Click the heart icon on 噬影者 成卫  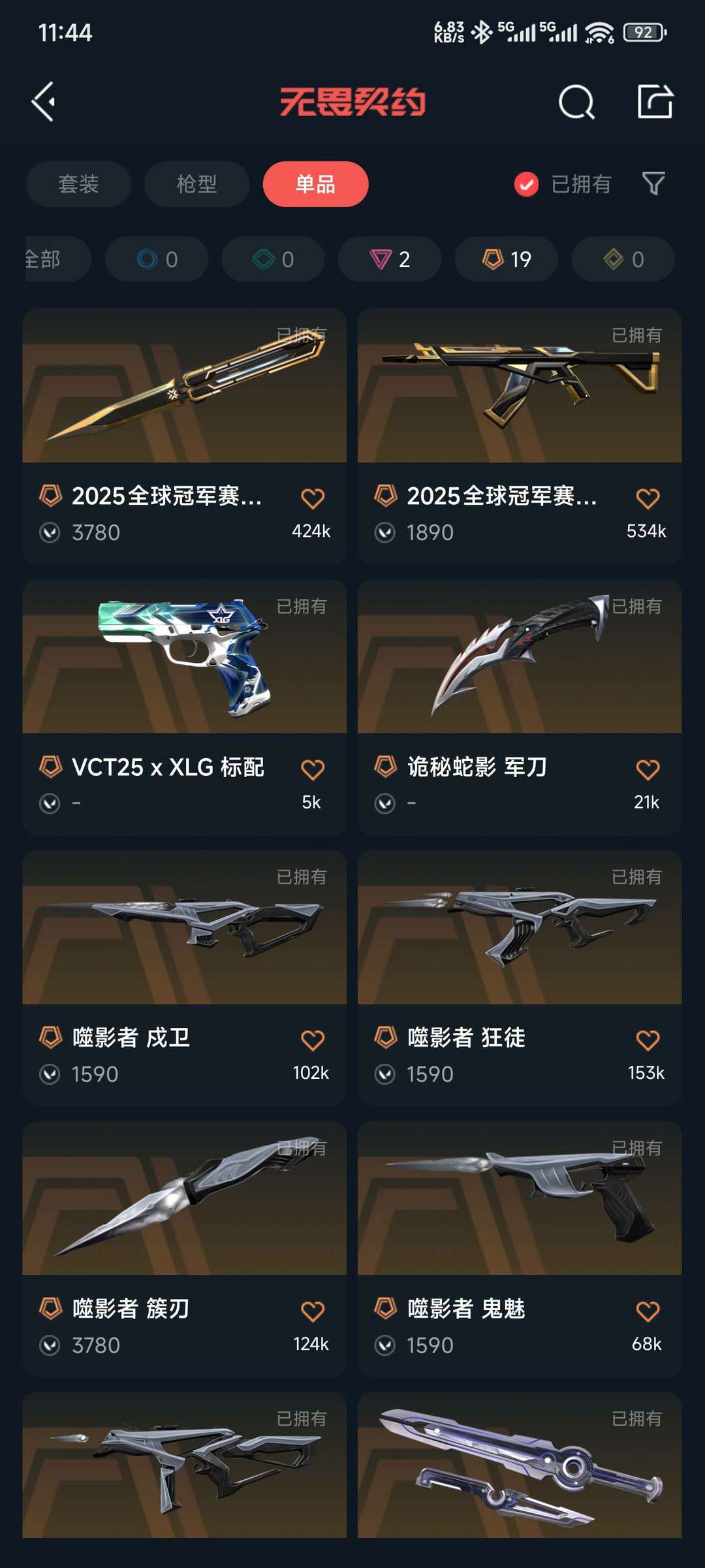point(312,1040)
